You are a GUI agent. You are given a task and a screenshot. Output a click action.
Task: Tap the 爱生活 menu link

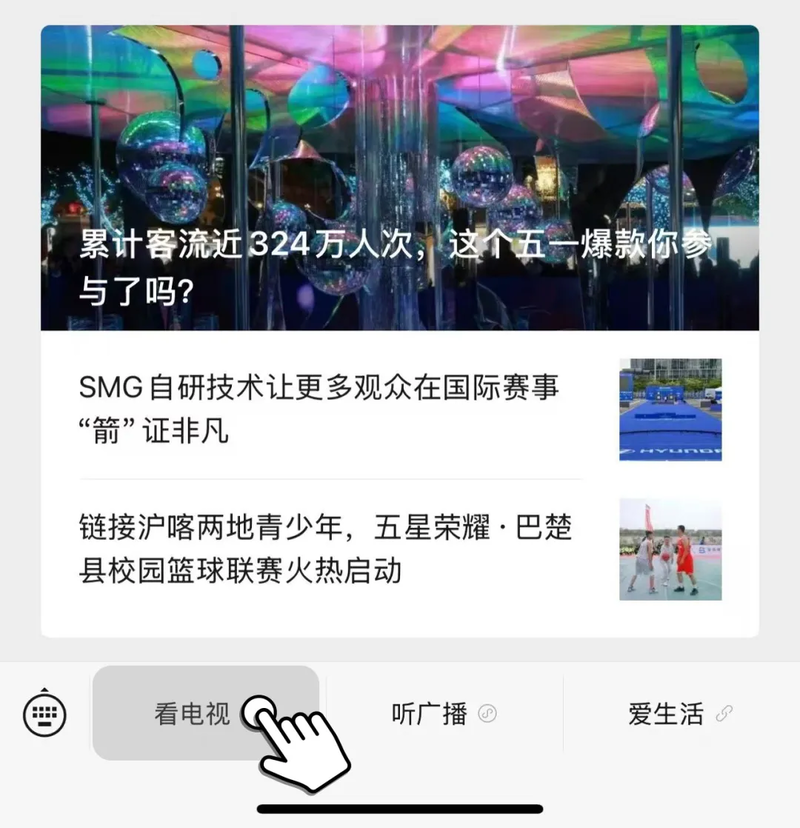[x=680, y=714]
